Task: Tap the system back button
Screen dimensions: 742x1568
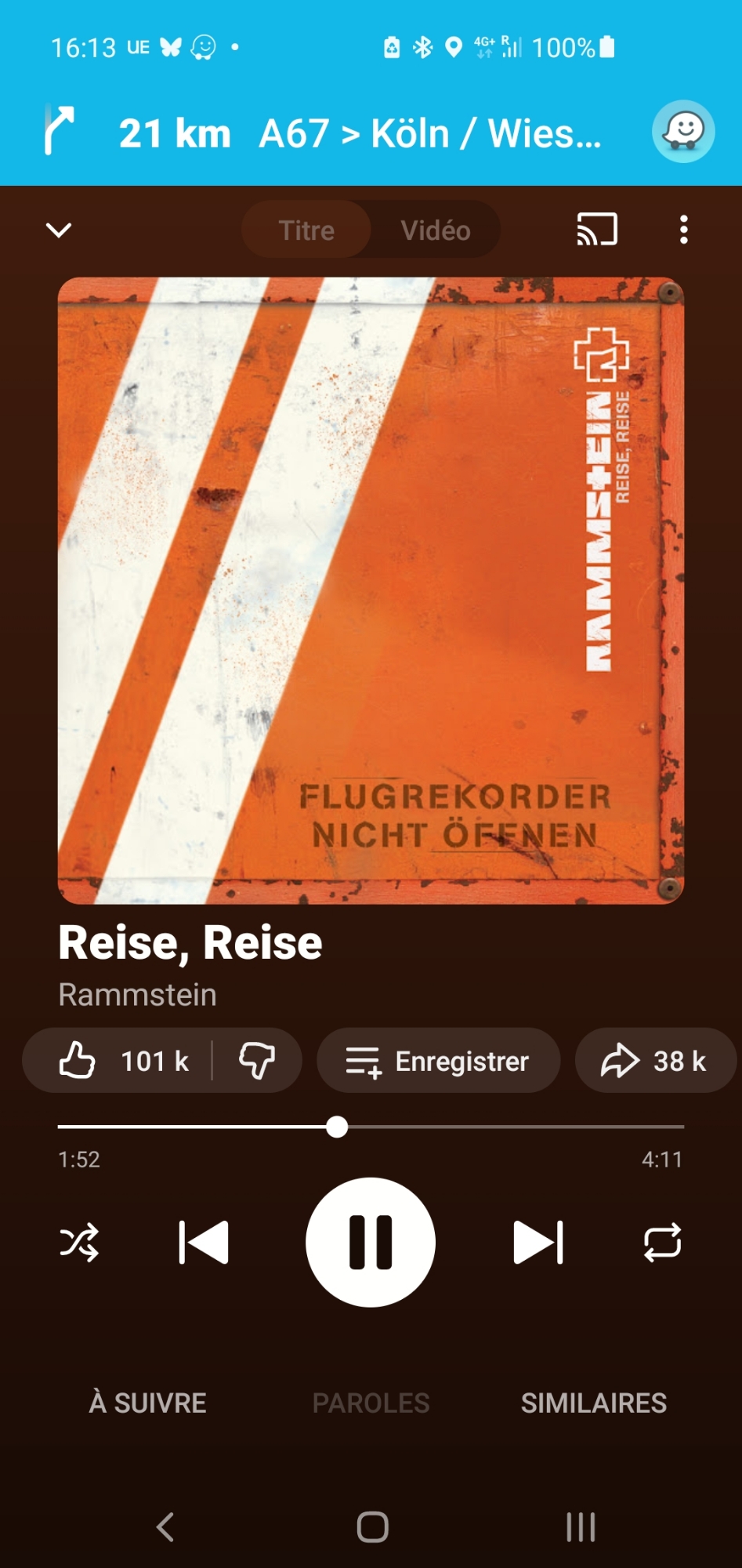Action: pos(165,1526)
